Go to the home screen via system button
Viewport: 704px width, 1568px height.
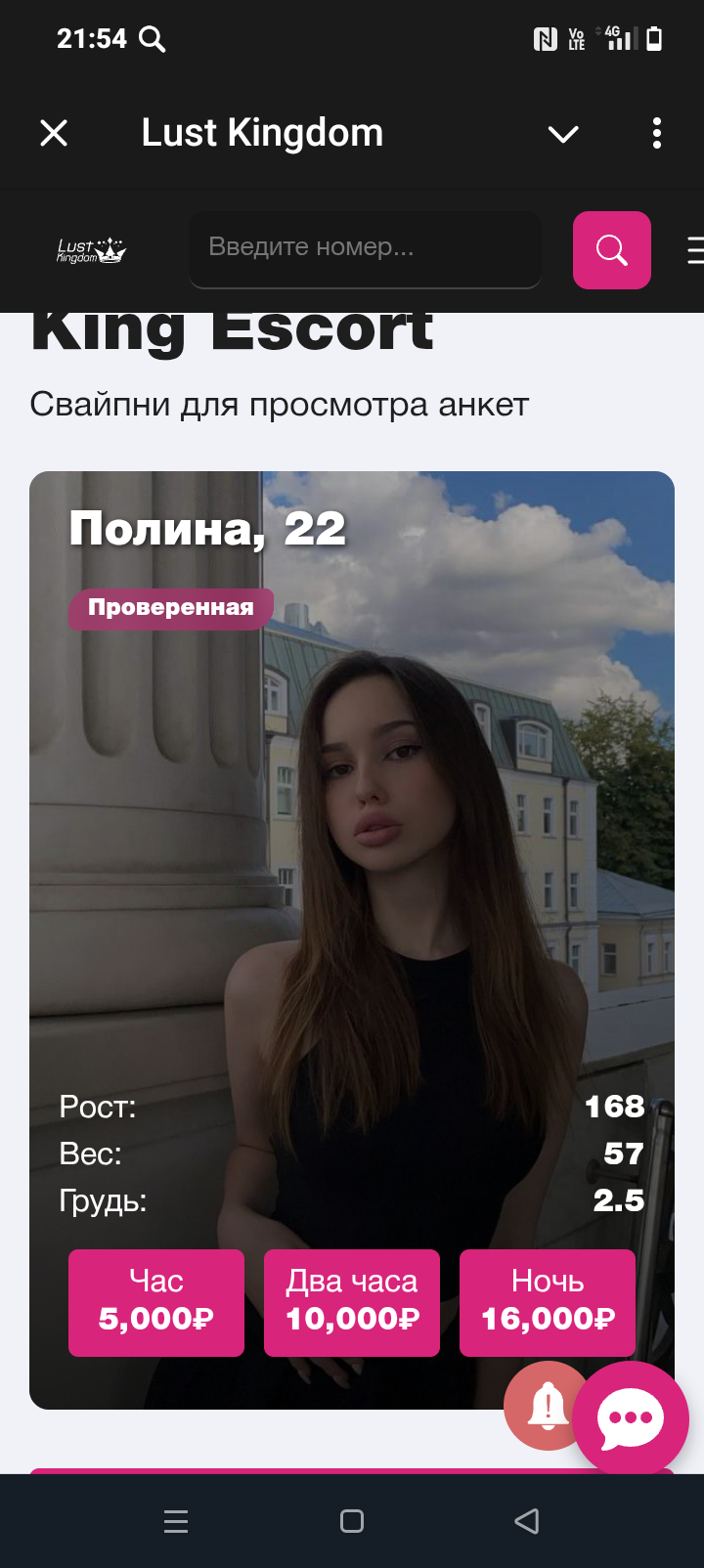[352, 1521]
